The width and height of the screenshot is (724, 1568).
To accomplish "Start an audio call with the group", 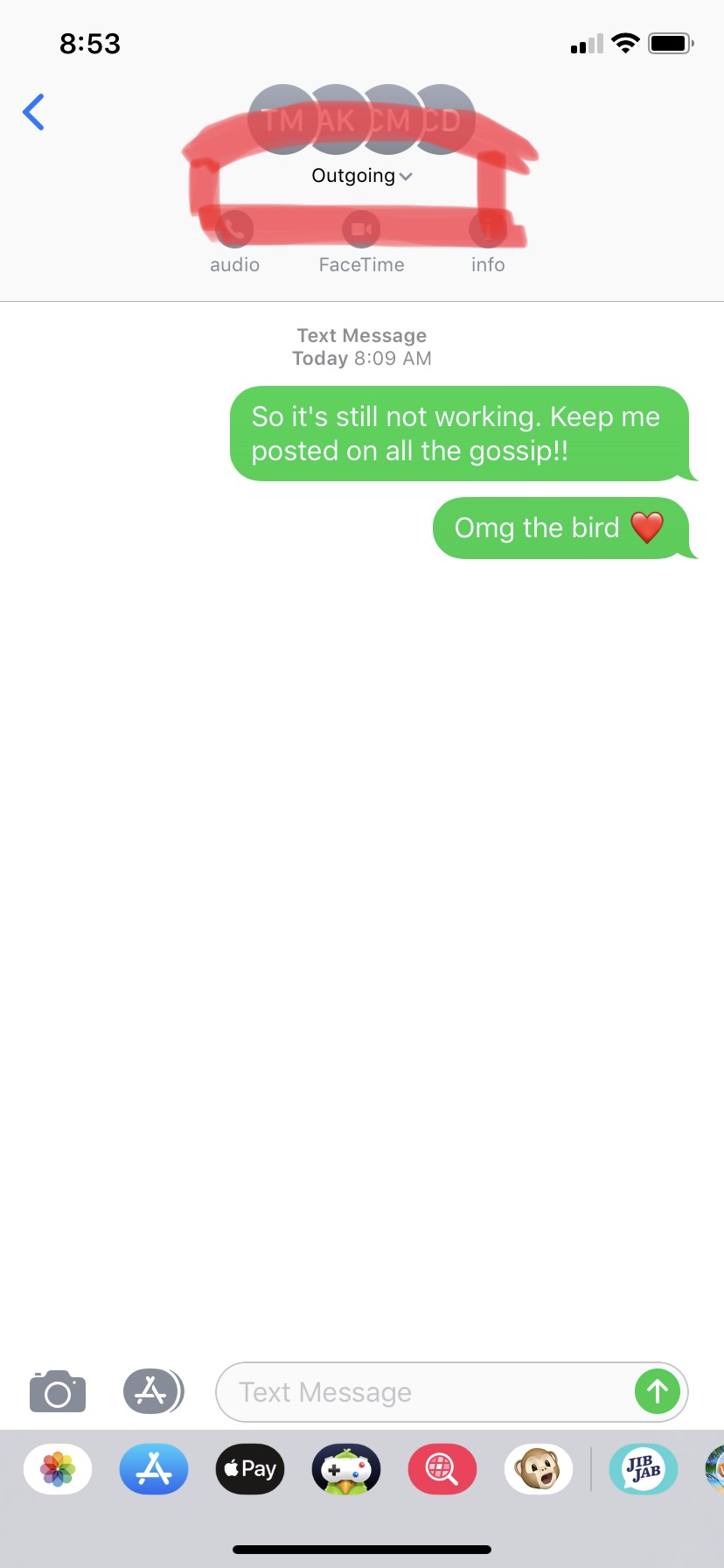I will [x=233, y=231].
